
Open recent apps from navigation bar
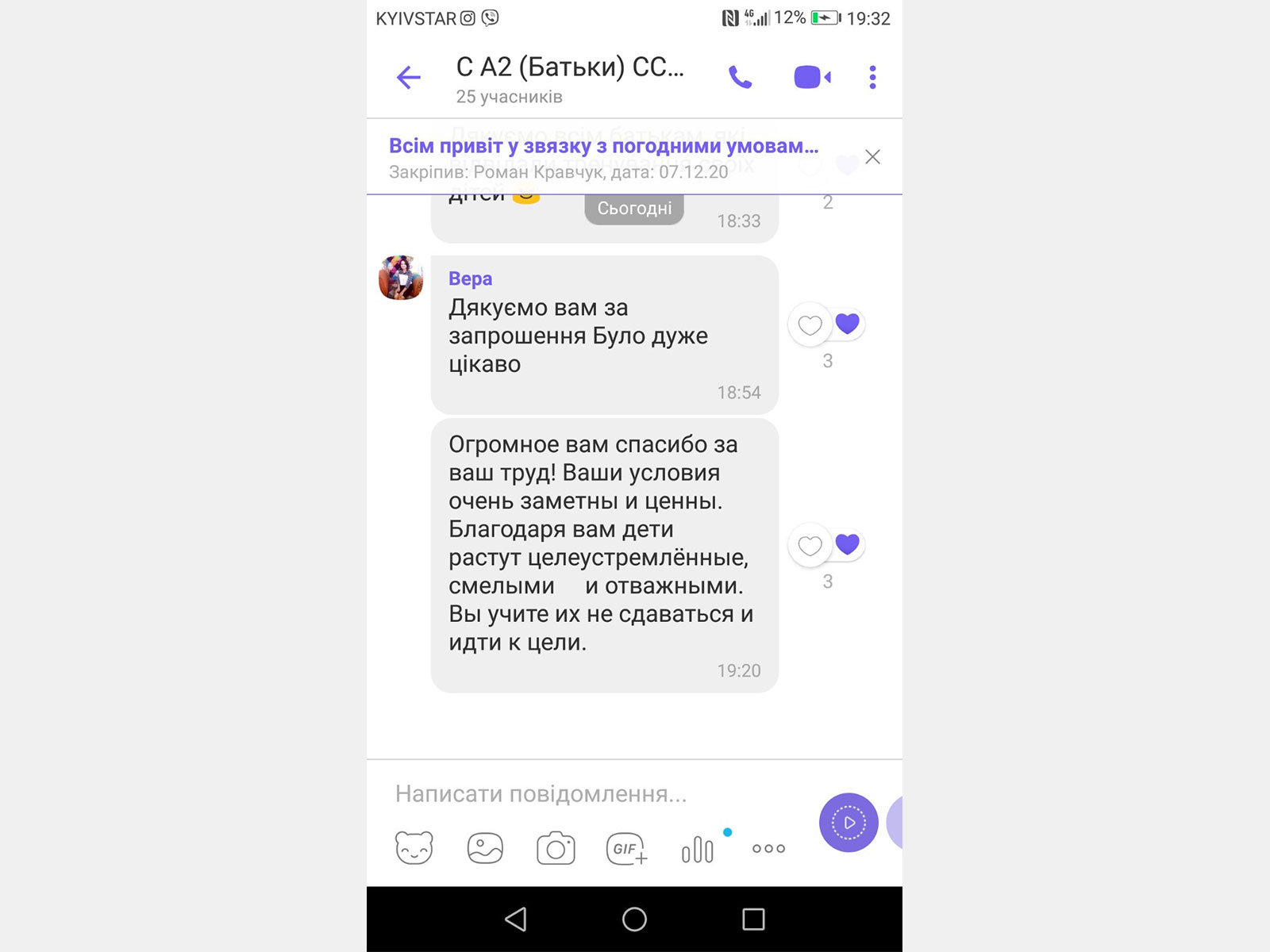pos(753,919)
